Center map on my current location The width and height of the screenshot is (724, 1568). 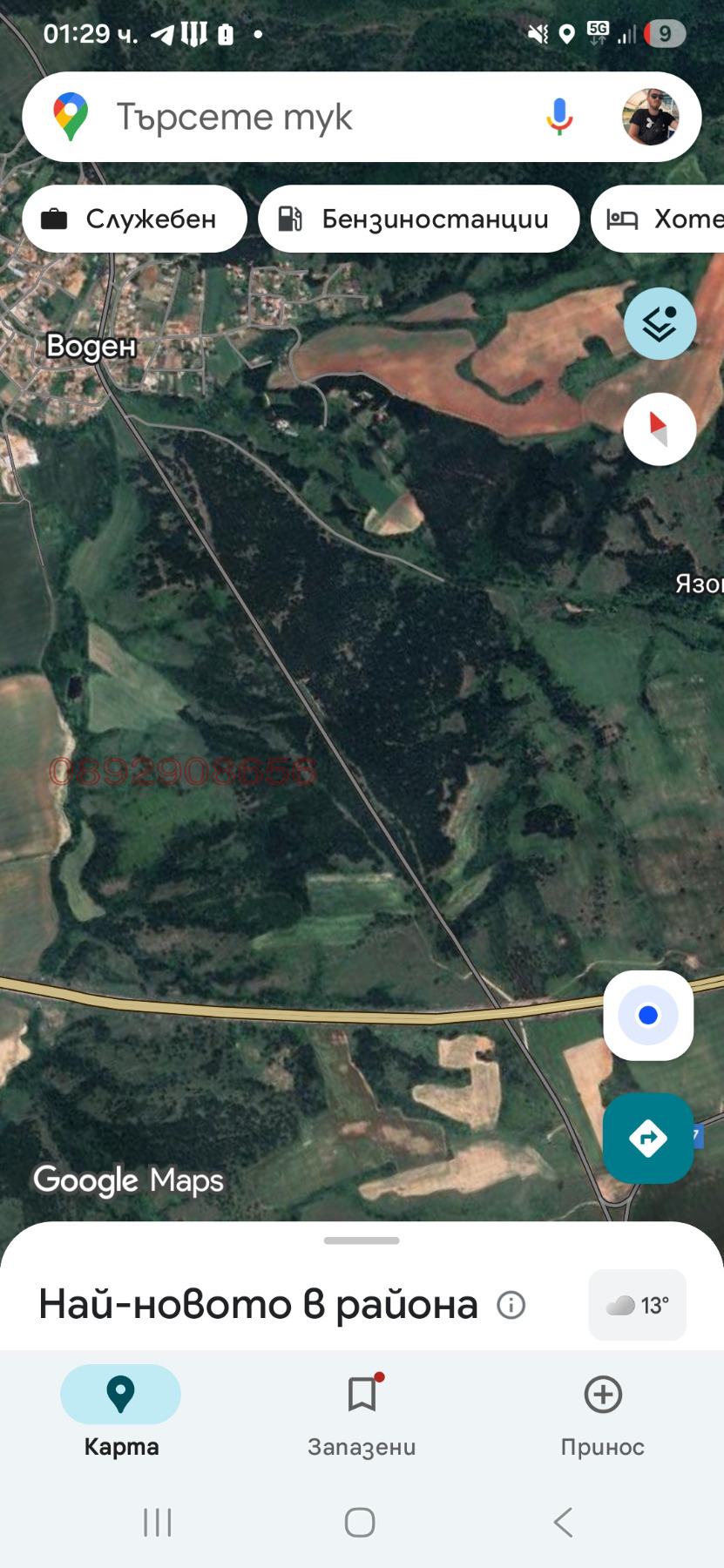coord(648,1016)
